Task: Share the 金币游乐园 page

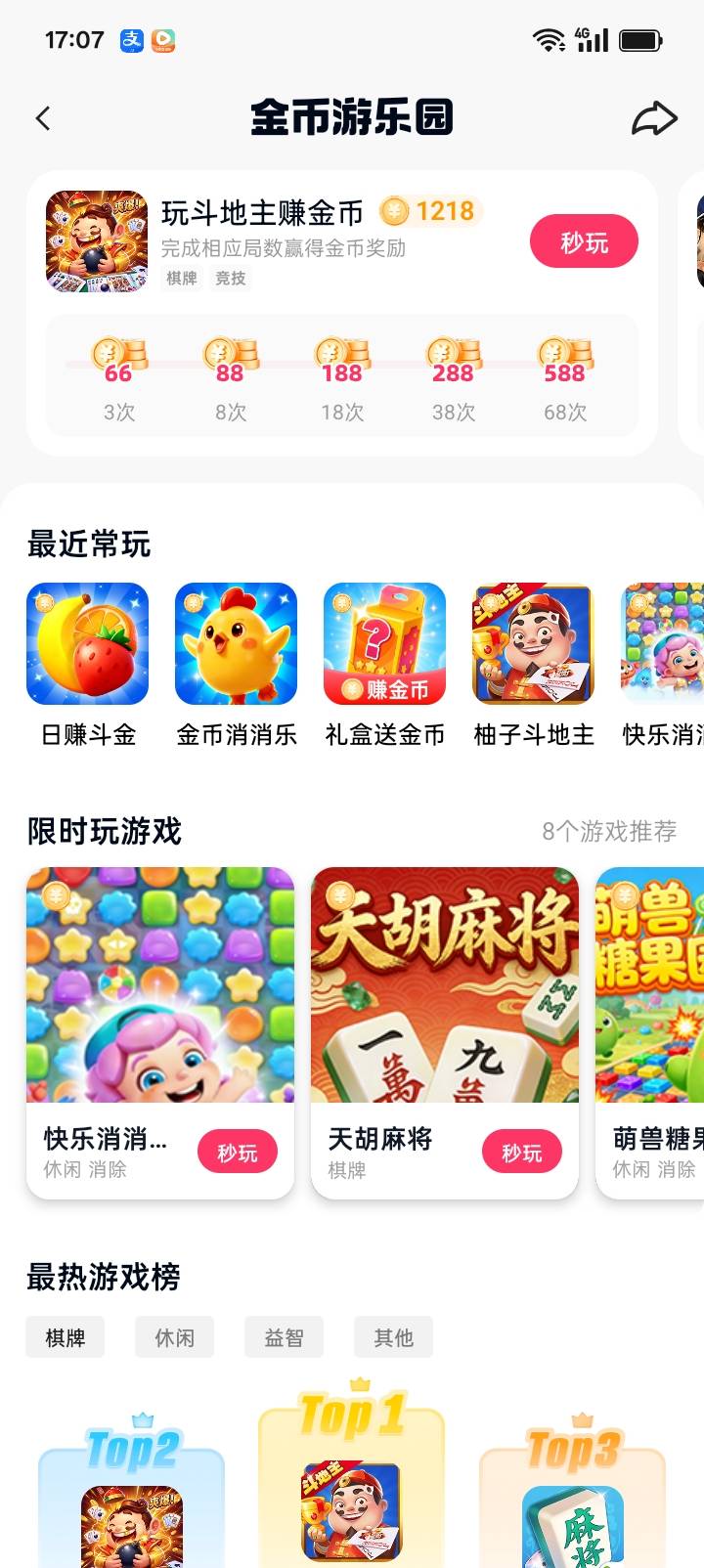Action: (654, 118)
